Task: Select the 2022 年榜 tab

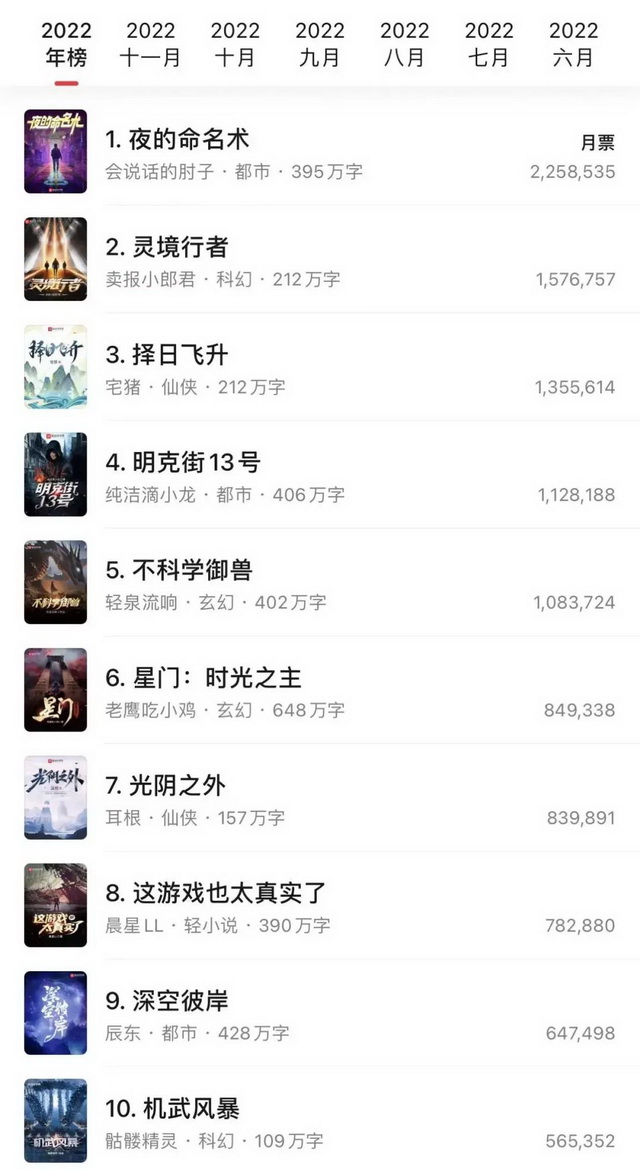Action: pos(67,44)
